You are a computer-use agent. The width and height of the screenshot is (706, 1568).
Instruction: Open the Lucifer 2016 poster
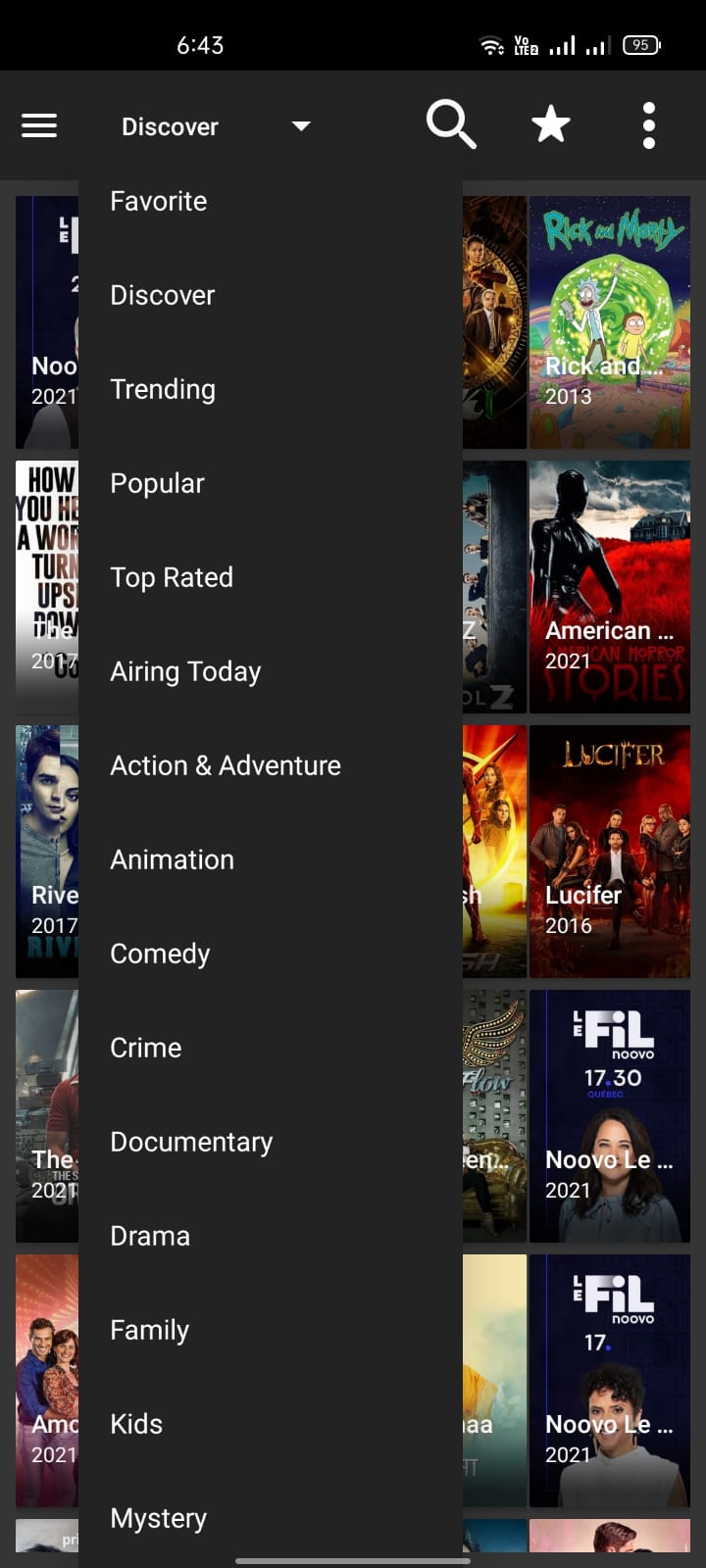click(x=609, y=852)
